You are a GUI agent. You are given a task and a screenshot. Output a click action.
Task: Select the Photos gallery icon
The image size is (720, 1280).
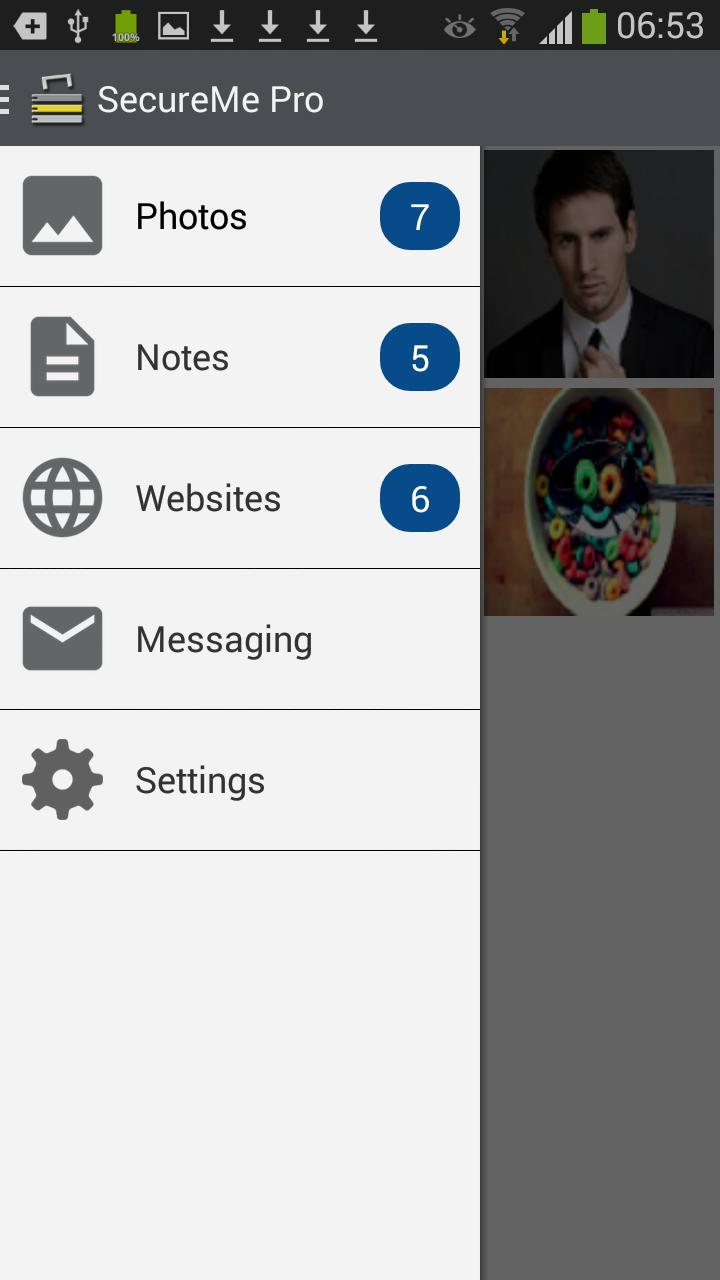coord(62,215)
